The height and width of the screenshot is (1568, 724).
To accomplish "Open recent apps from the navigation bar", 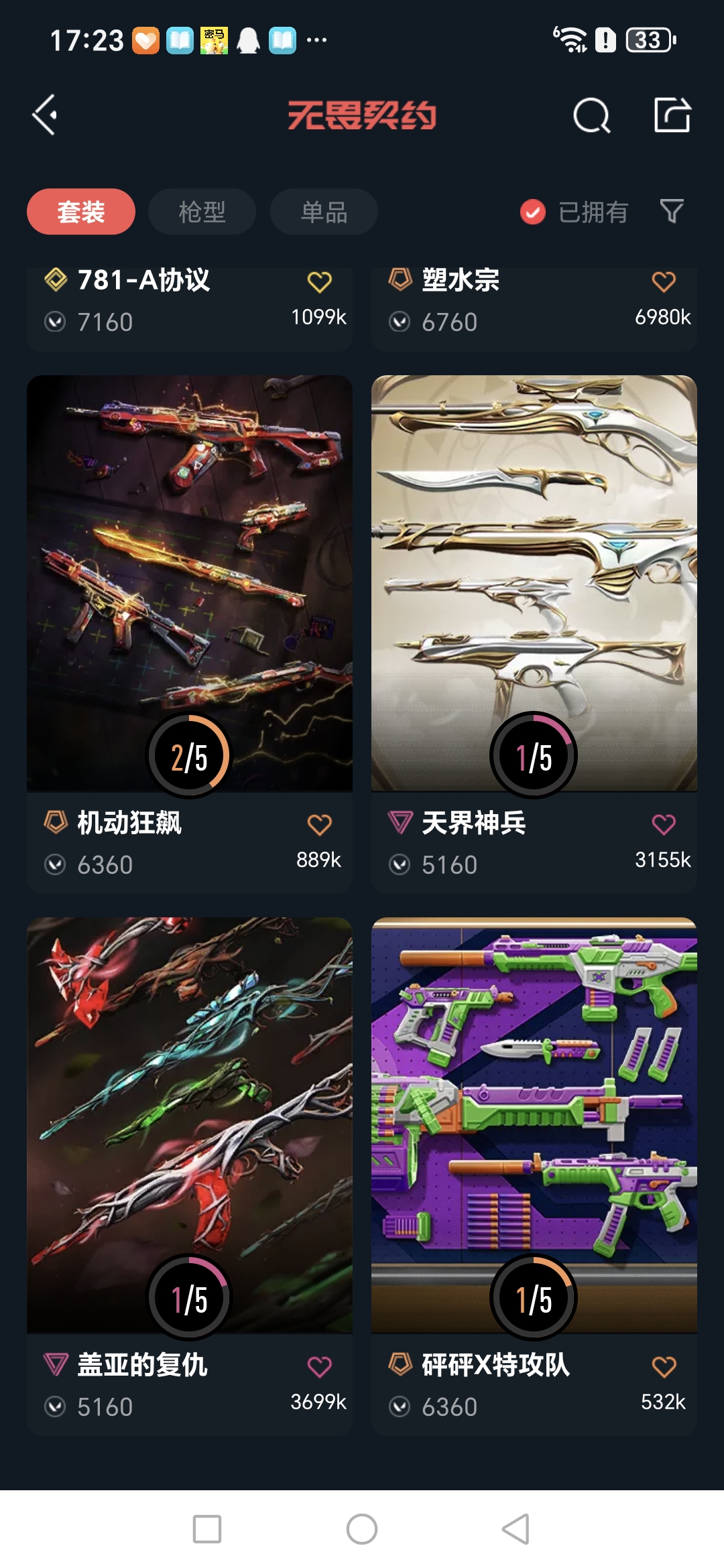I will (207, 1529).
